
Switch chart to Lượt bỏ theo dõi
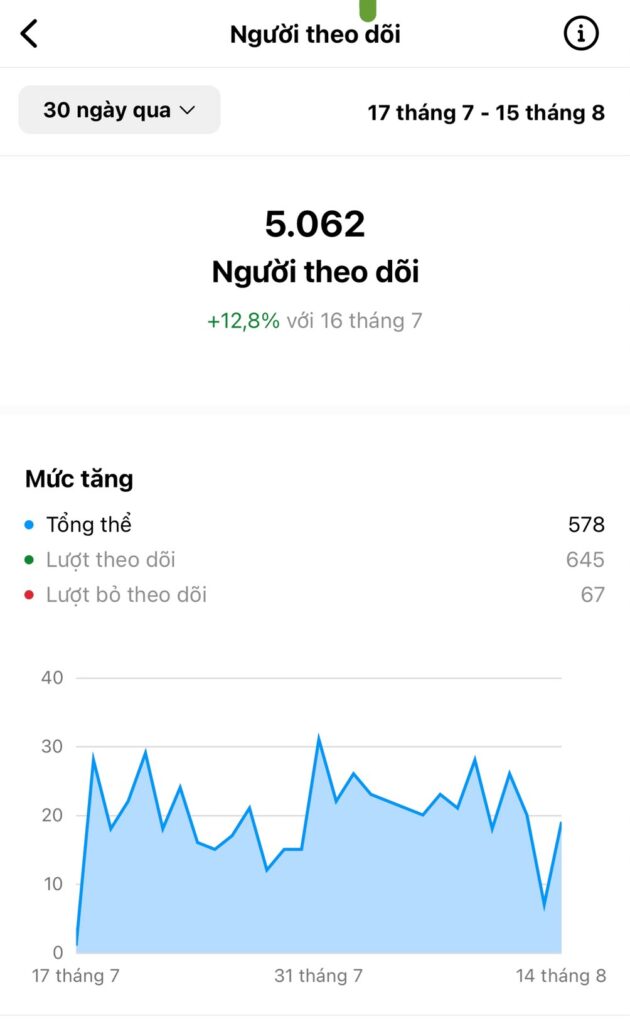[x=126, y=595]
